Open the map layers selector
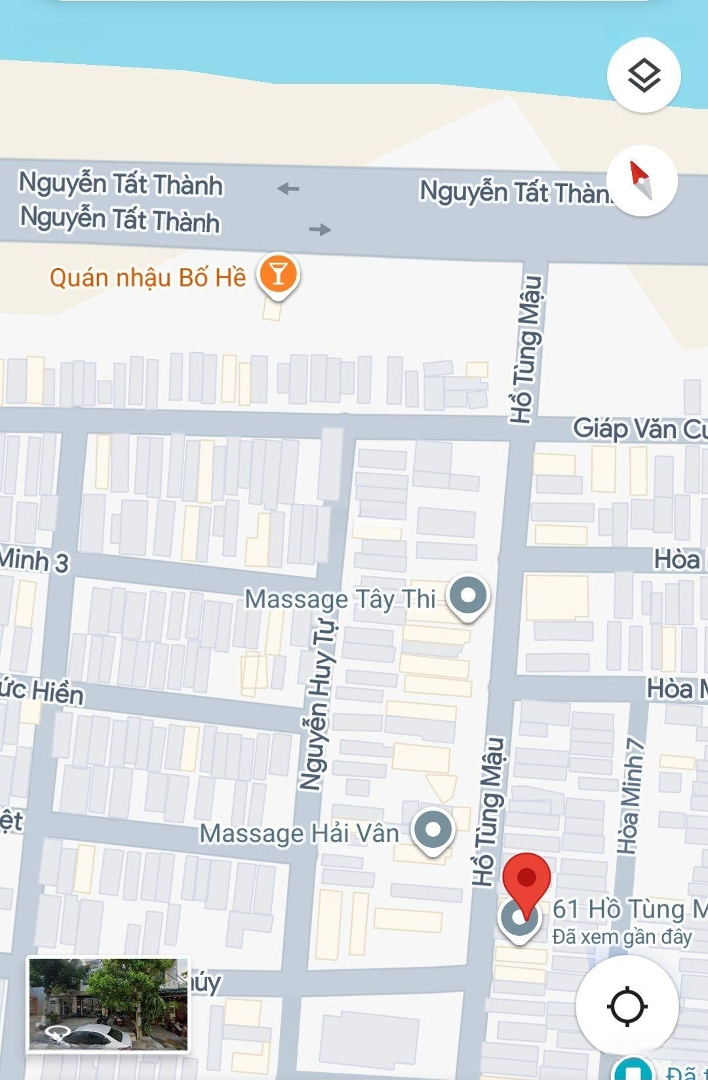 (644, 75)
